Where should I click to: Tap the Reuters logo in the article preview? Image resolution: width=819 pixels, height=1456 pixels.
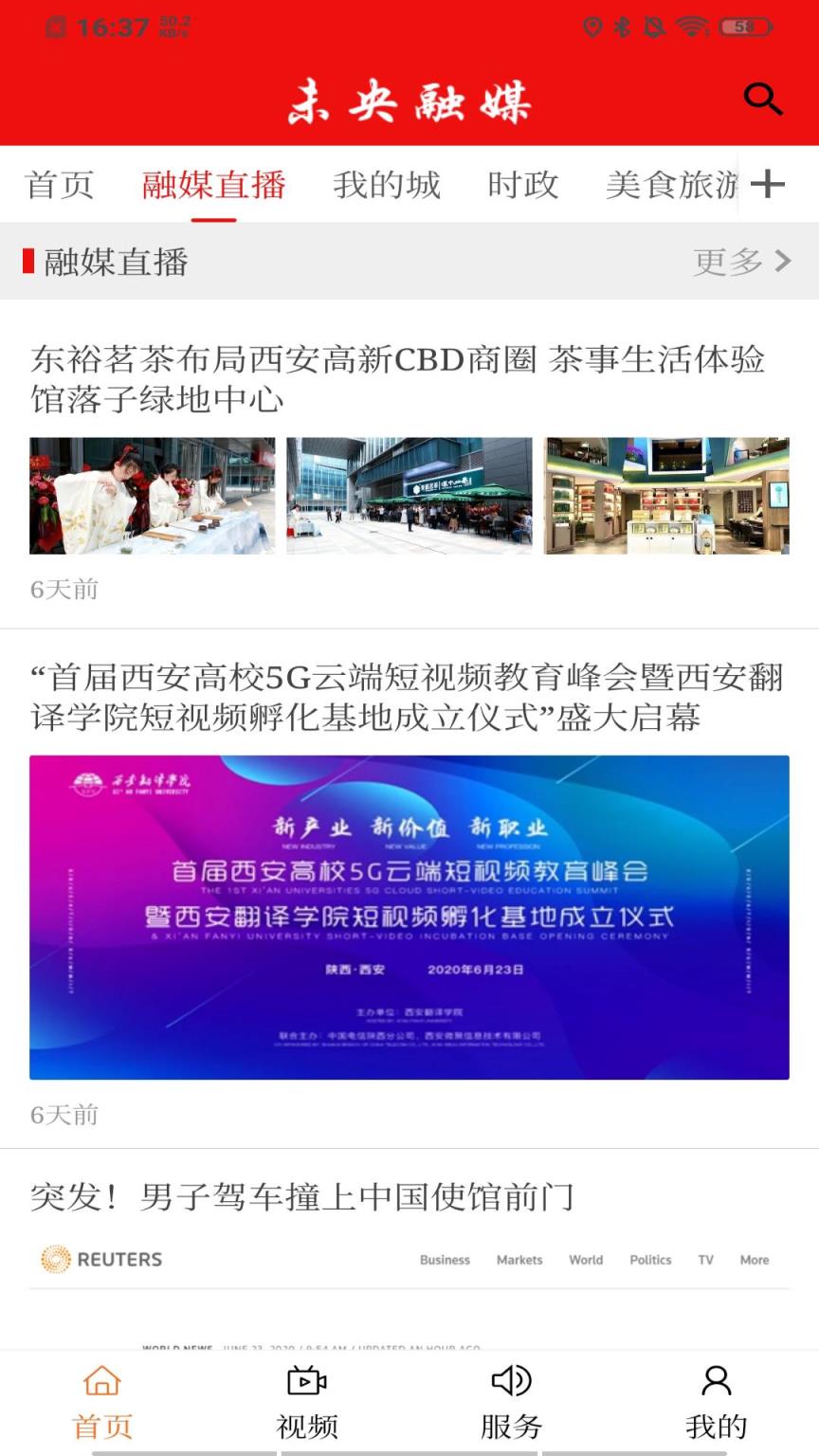click(101, 1260)
